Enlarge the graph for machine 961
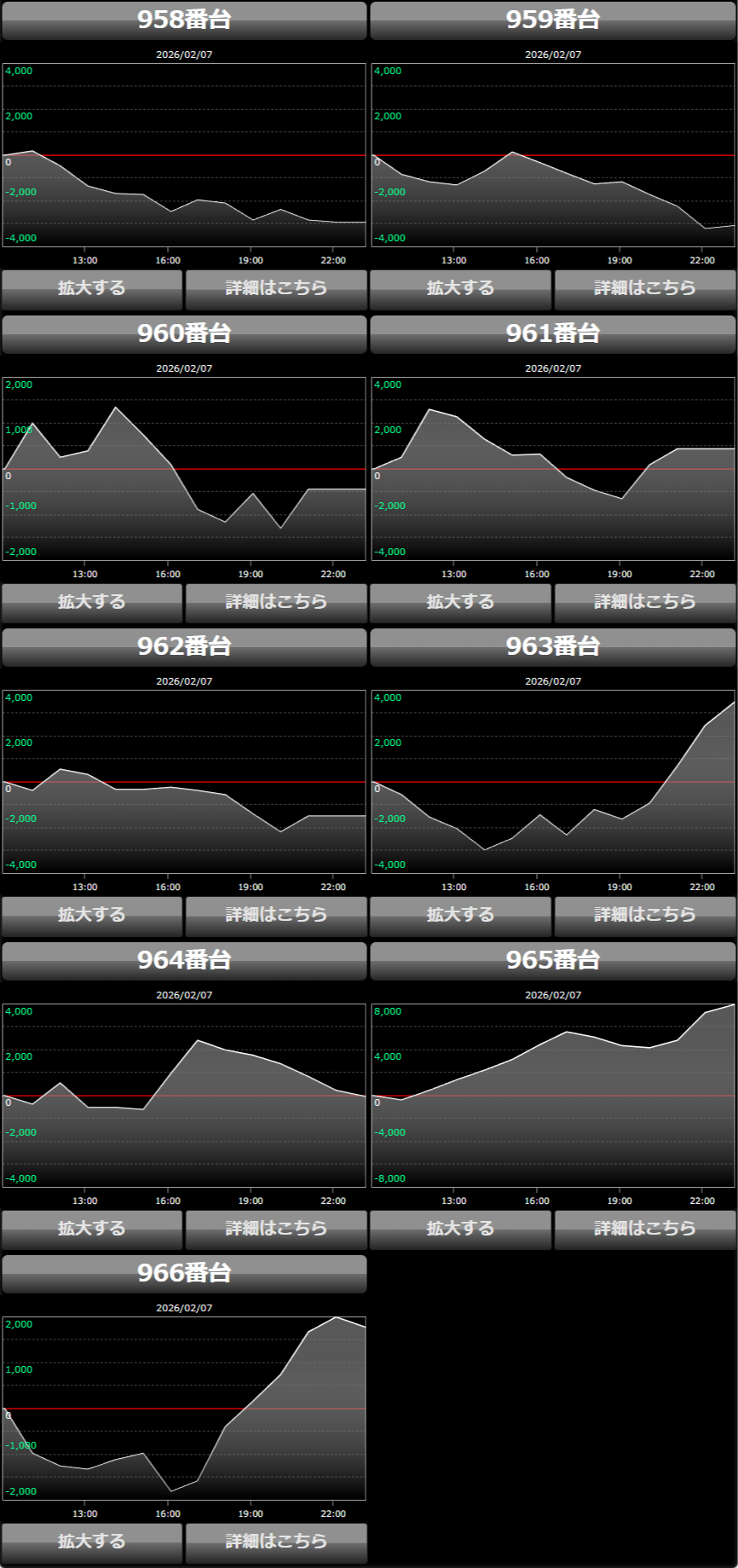738x1568 pixels. point(460,603)
